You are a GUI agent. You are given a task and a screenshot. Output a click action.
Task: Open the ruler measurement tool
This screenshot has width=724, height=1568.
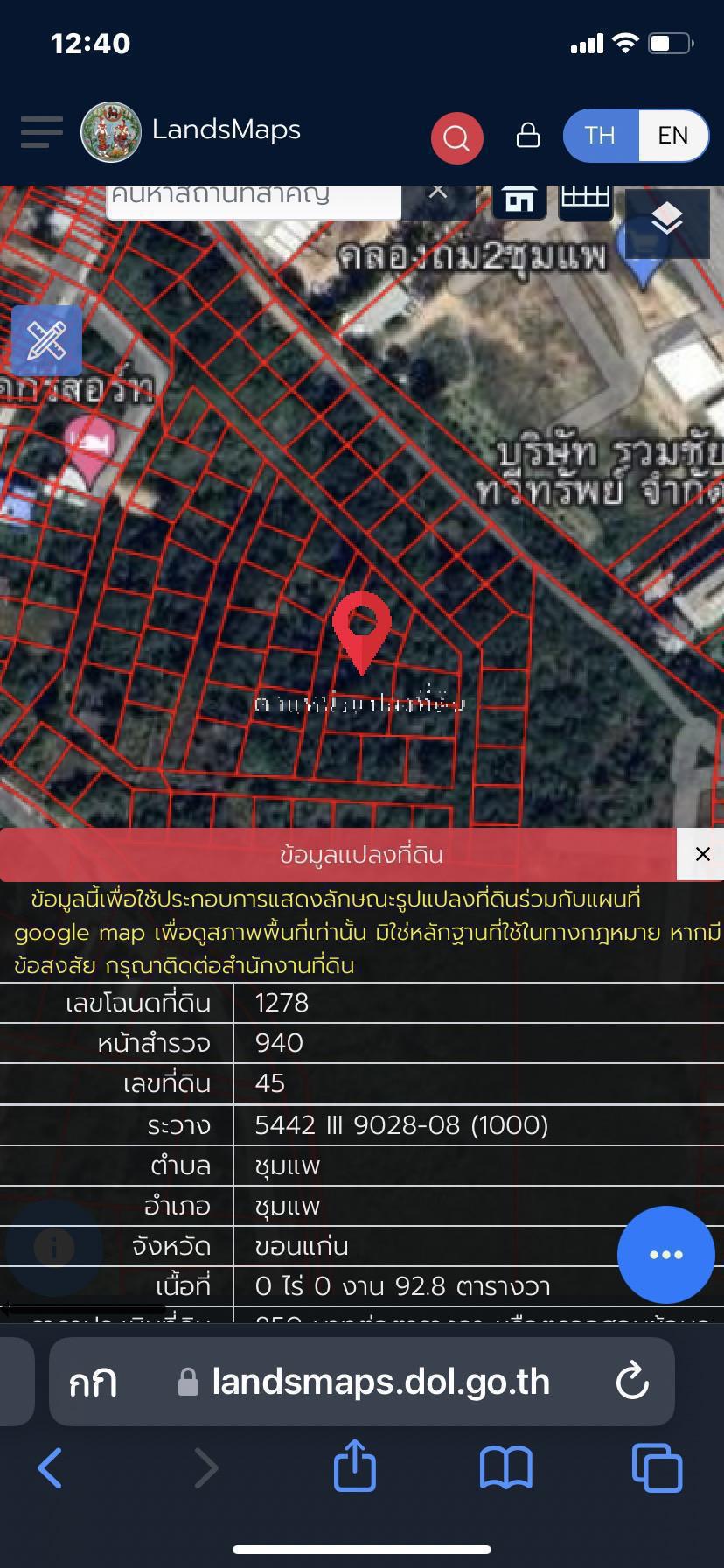point(46,340)
